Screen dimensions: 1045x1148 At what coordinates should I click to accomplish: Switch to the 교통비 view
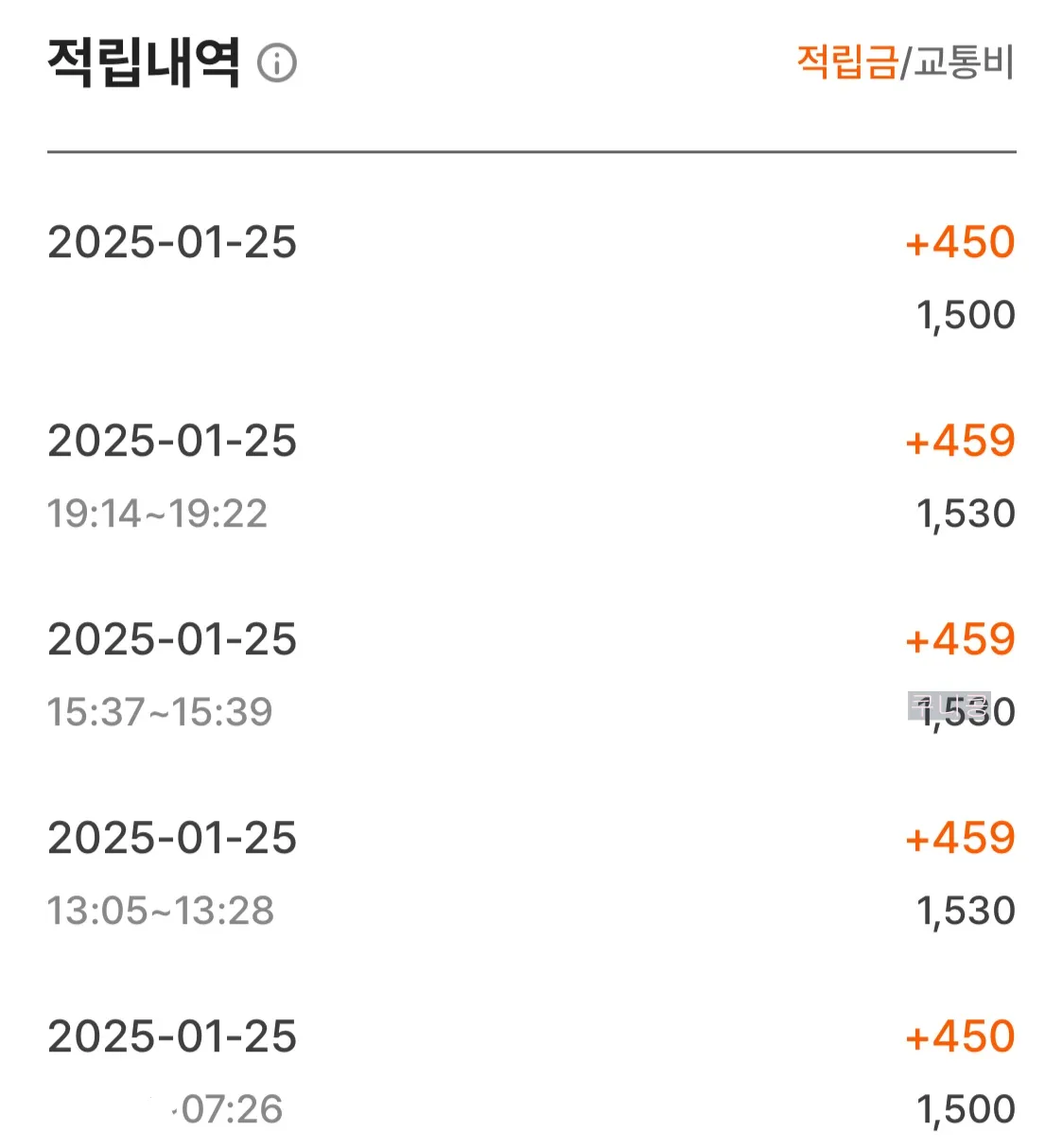[x=964, y=62]
